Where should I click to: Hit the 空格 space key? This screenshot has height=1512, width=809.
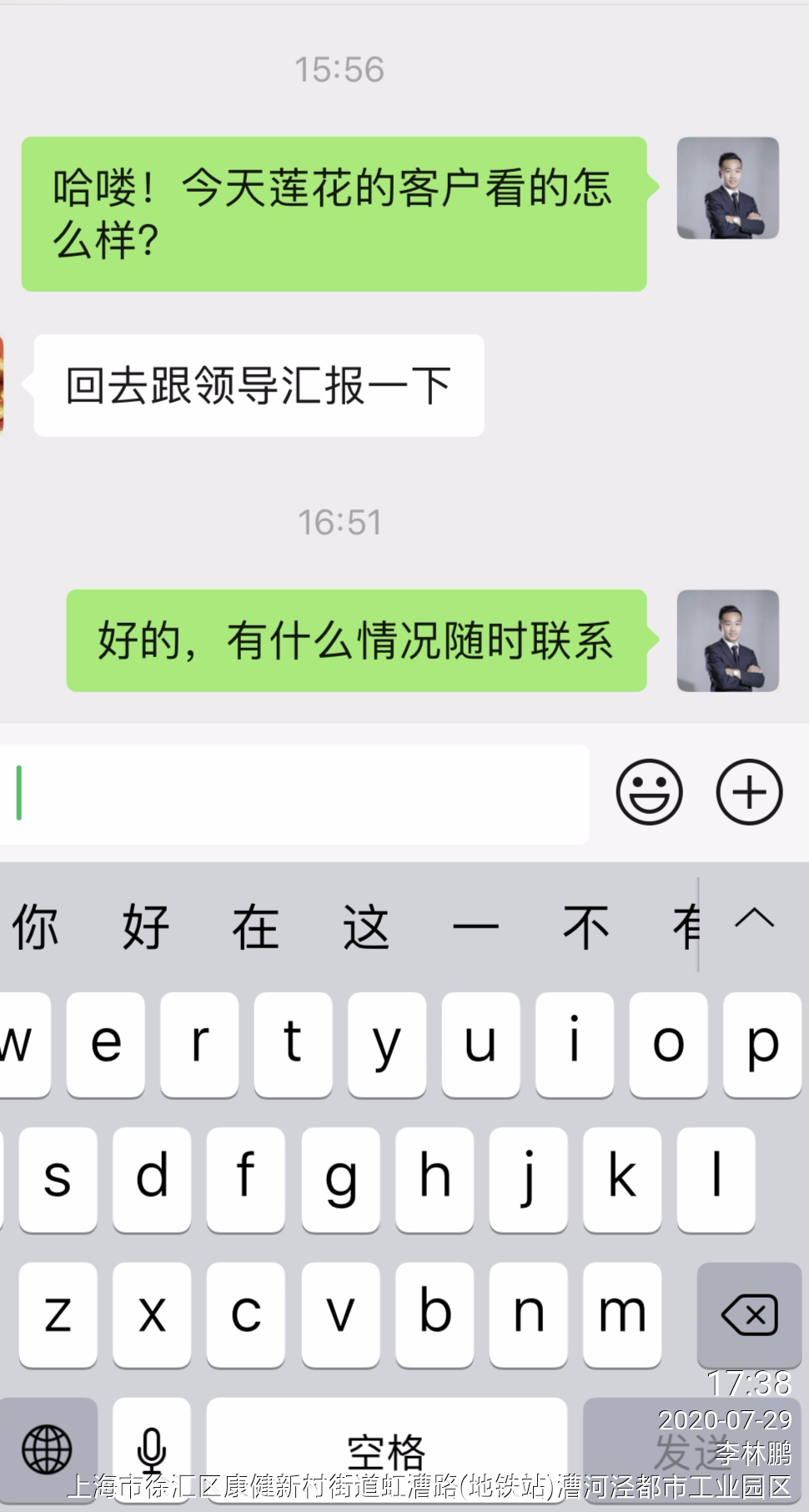point(386,1449)
